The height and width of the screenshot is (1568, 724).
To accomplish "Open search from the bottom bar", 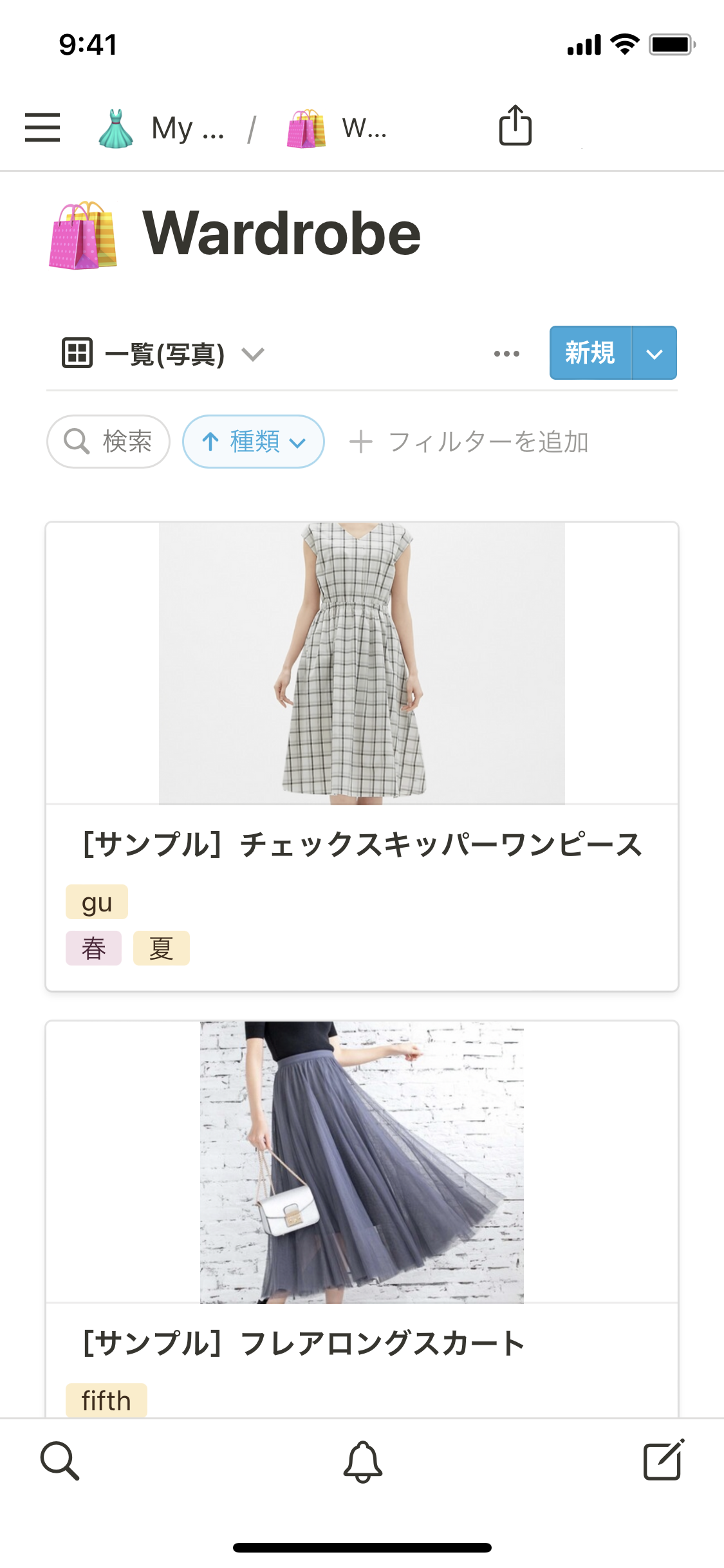I will pos(60,1461).
